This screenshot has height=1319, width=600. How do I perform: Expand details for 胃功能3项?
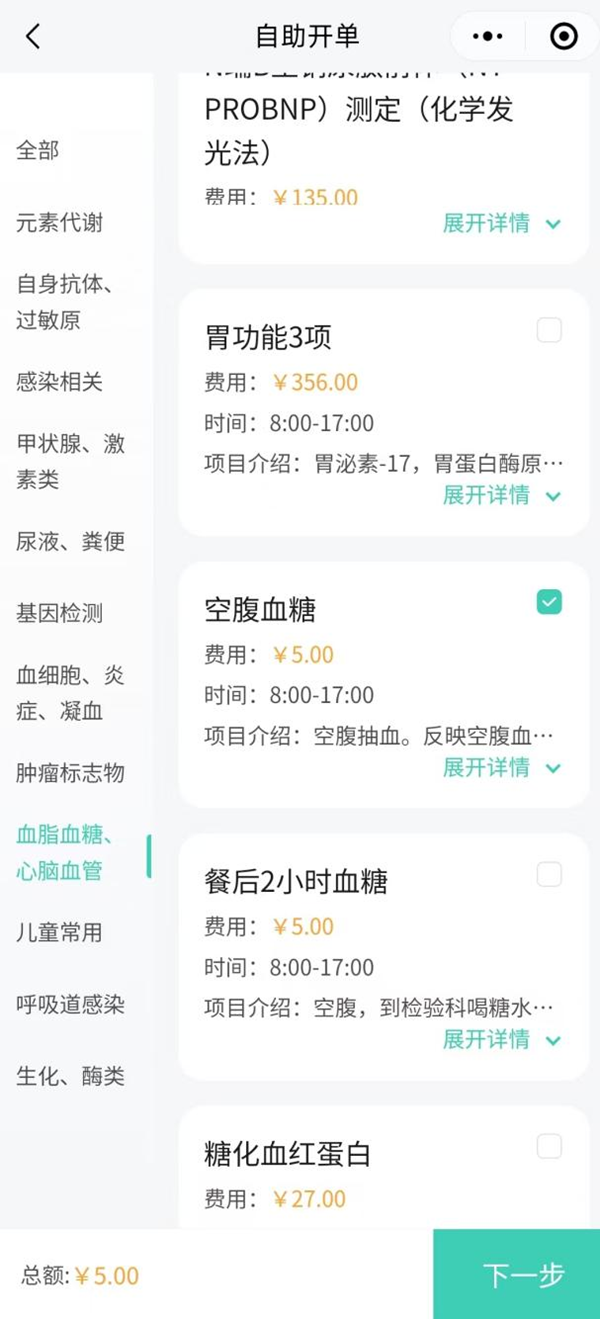coord(502,495)
